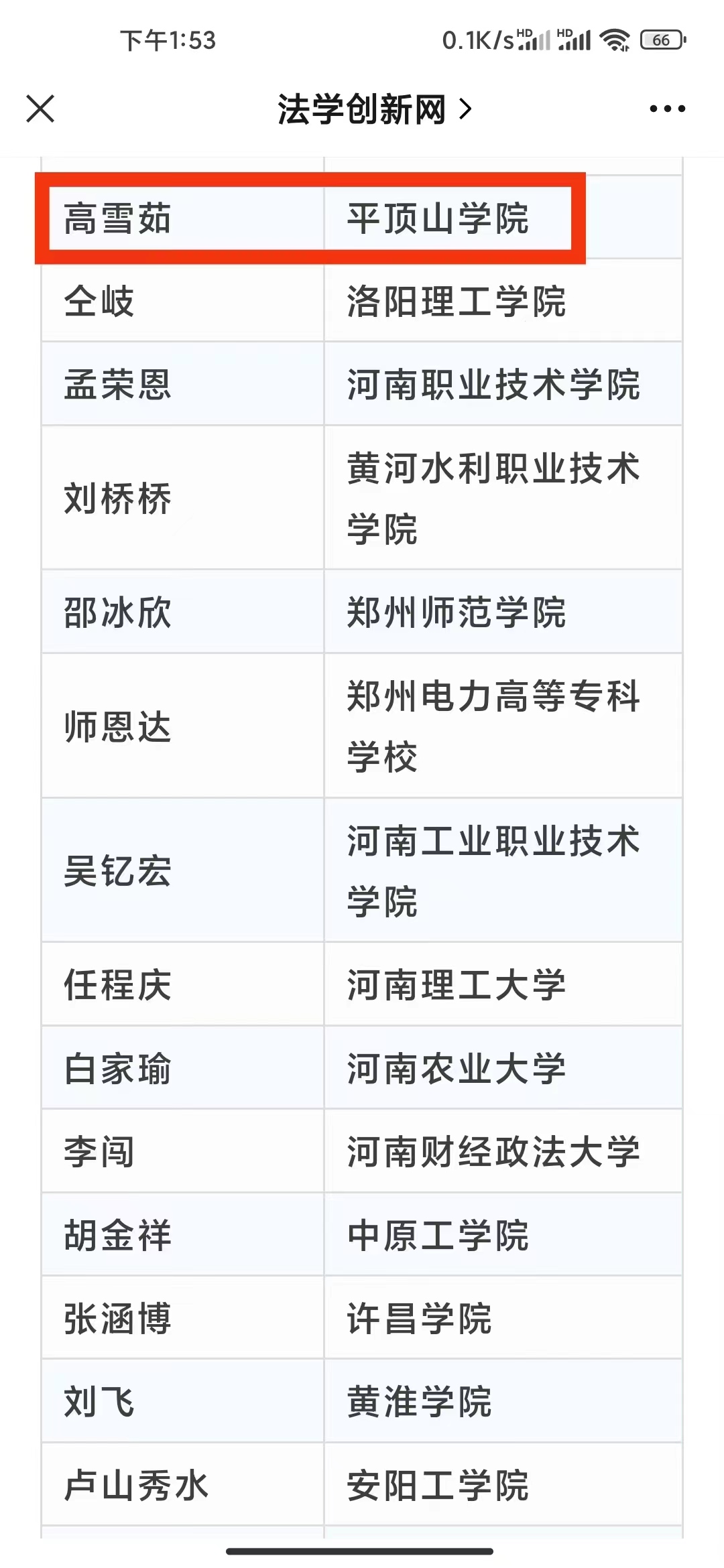This screenshot has width=724, height=1568.
Task: Close the article page
Action: [40, 109]
